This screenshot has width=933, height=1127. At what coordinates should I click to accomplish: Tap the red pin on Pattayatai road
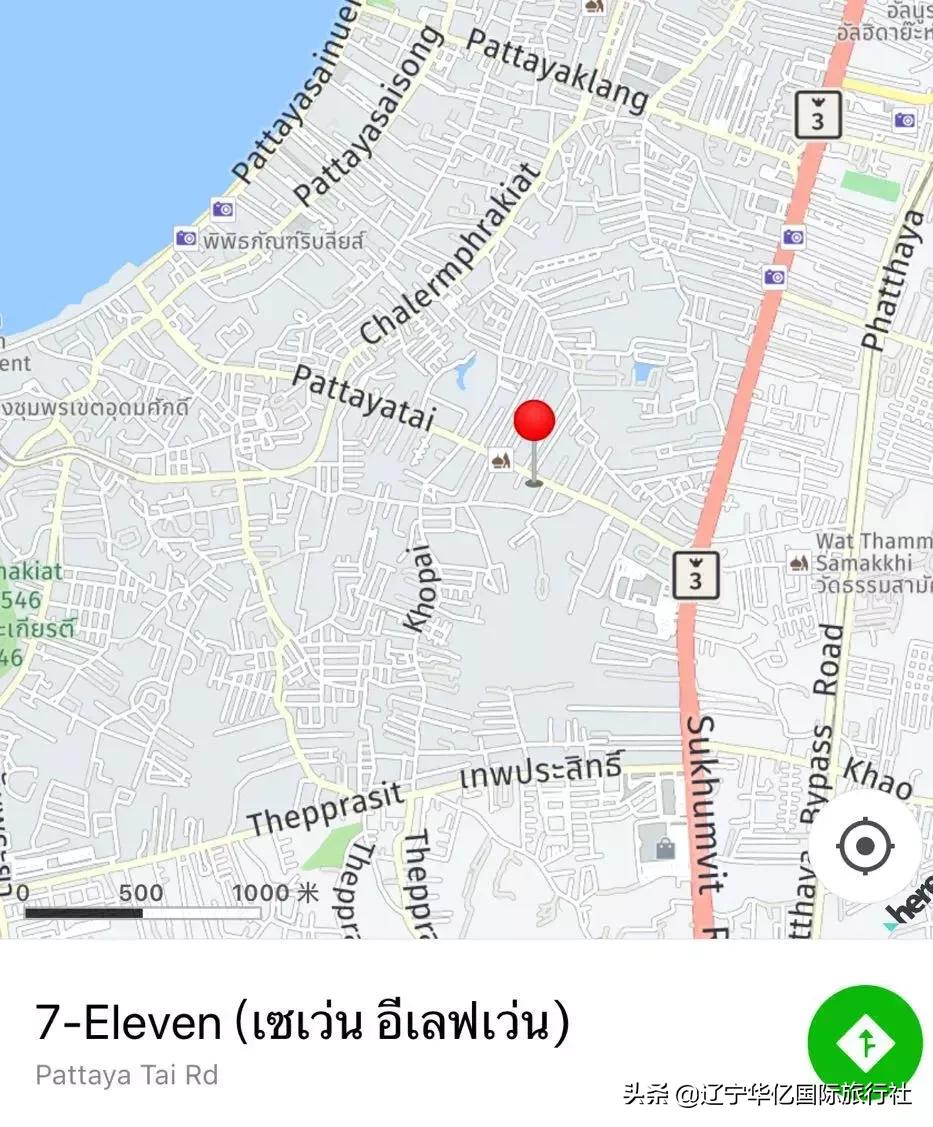click(x=534, y=422)
